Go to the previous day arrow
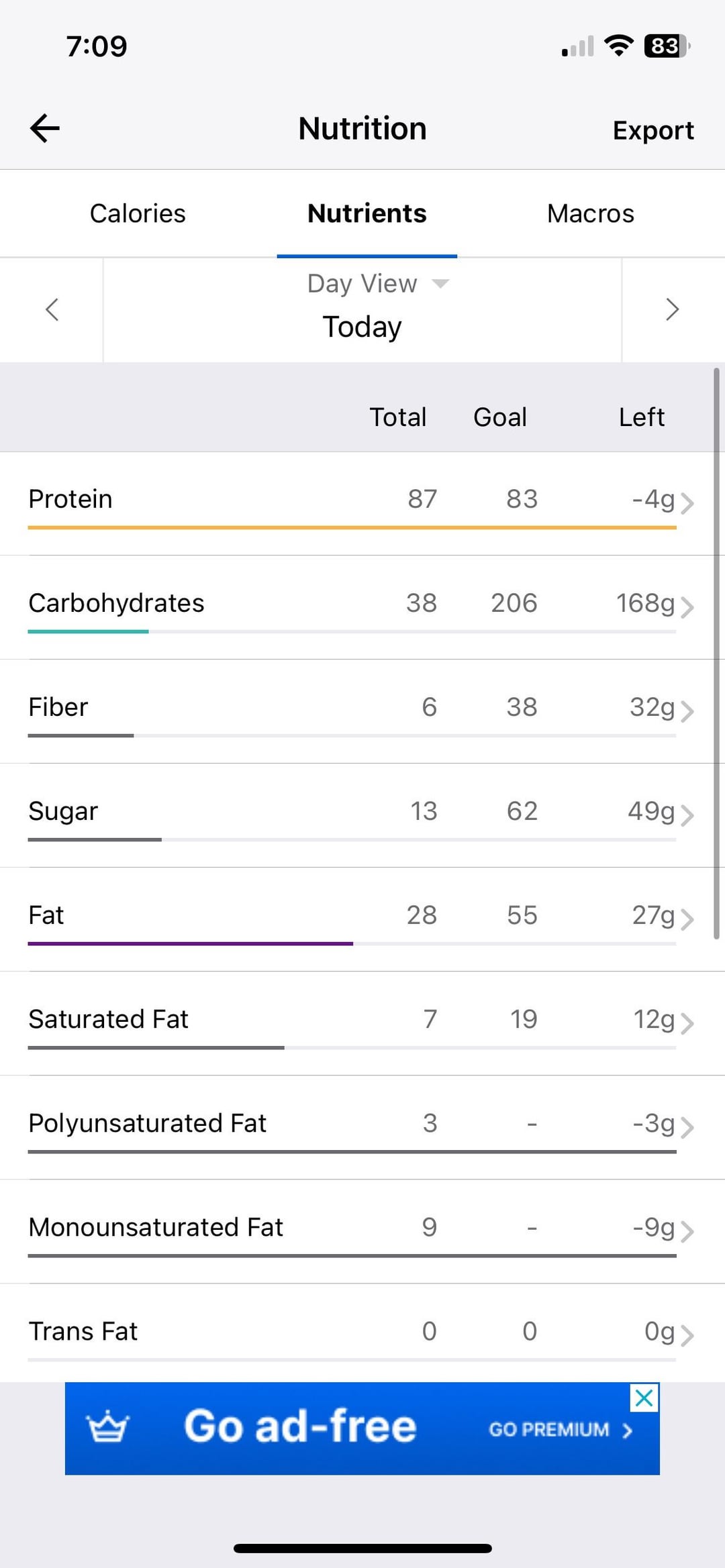This screenshot has width=725, height=1568. [52, 309]
